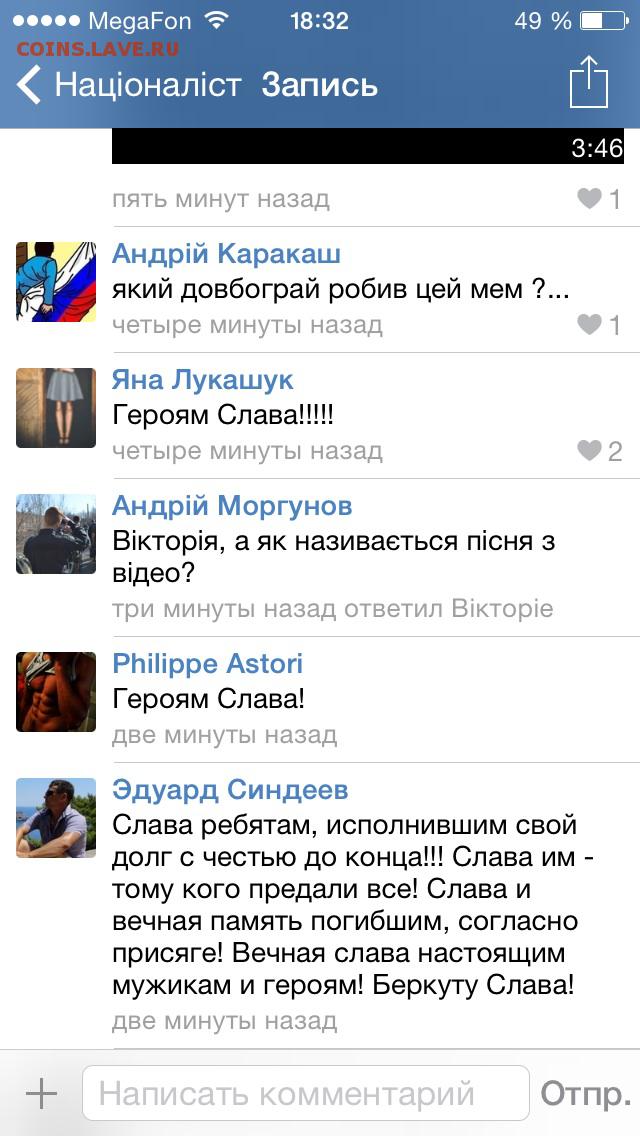Like Яна Лукашук's comment

[x=599, y=451]
